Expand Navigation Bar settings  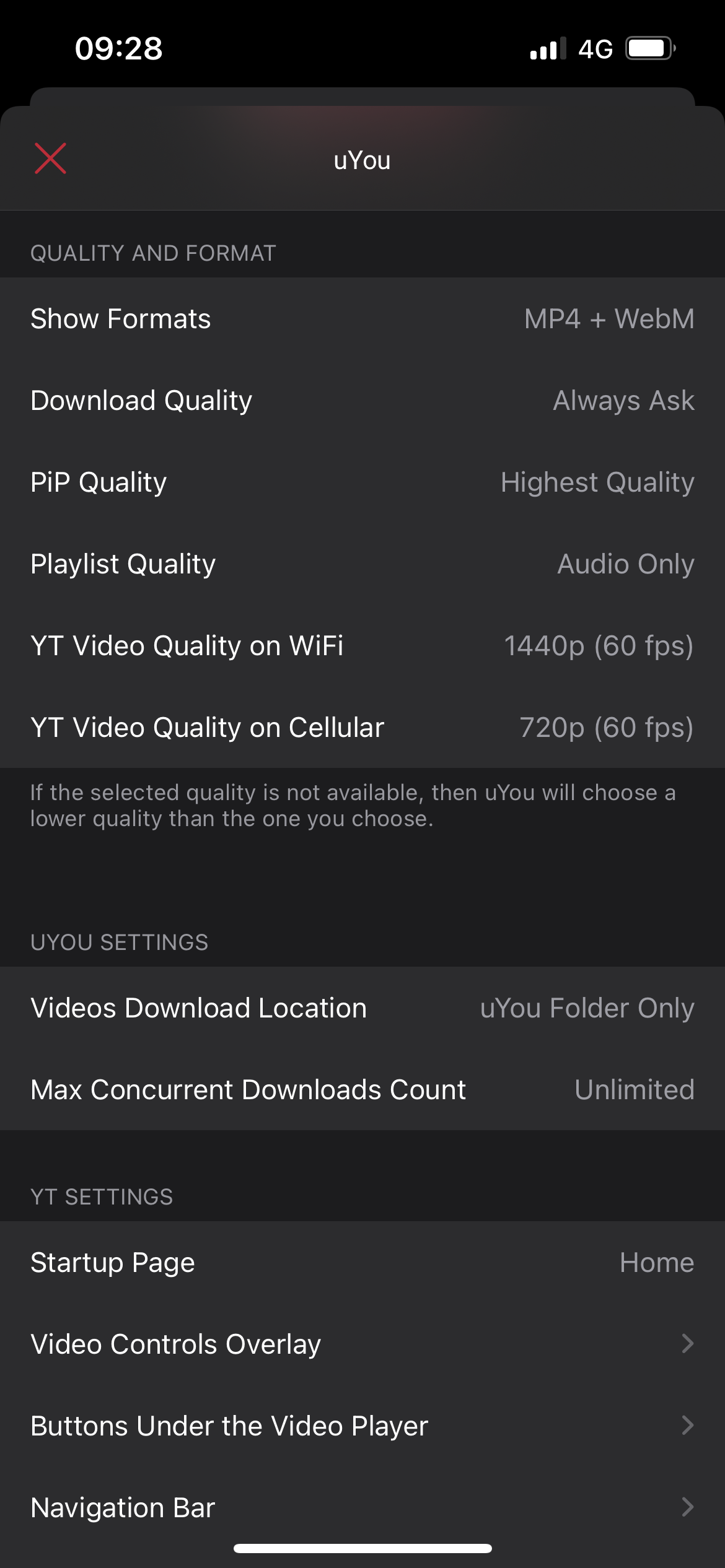tap(362, 1507)
